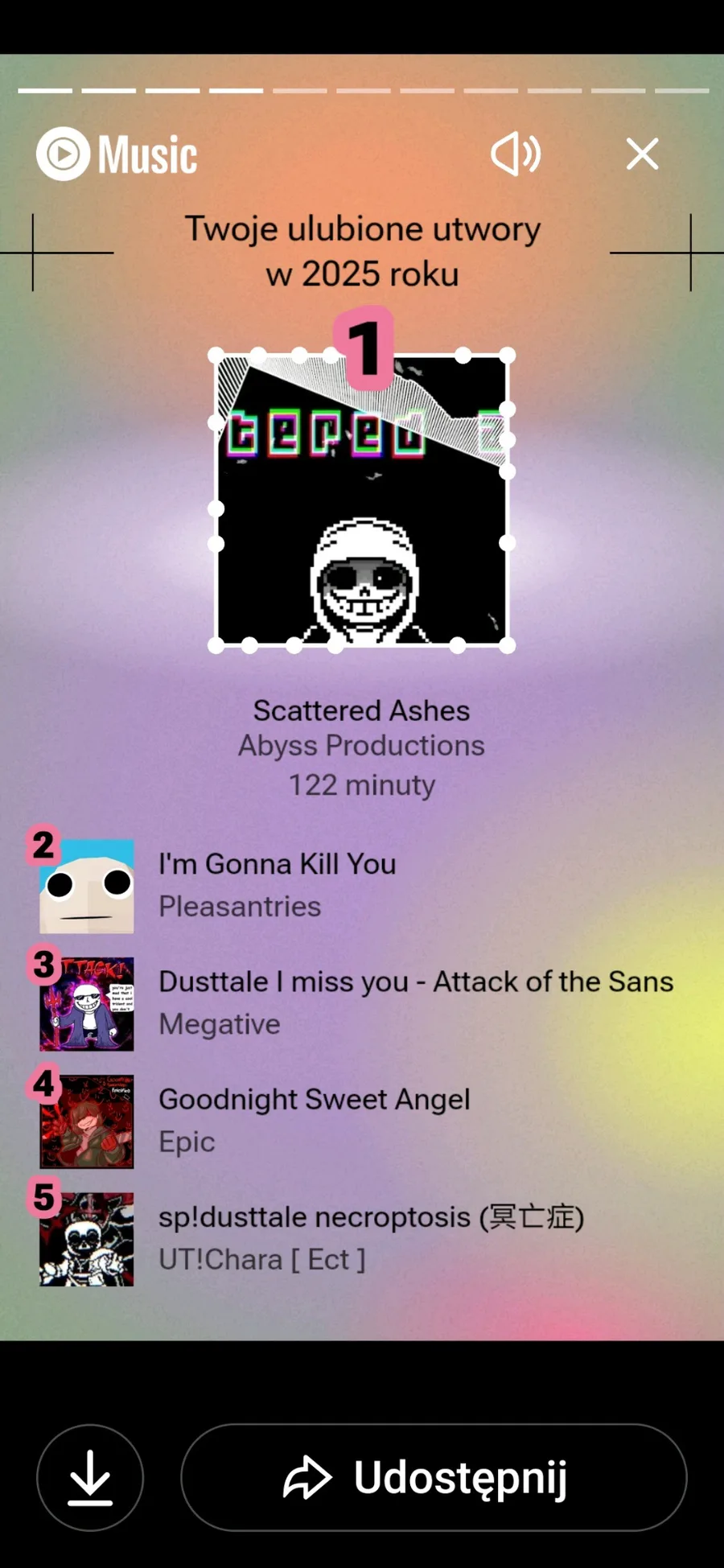Close the music recap story

642,154
